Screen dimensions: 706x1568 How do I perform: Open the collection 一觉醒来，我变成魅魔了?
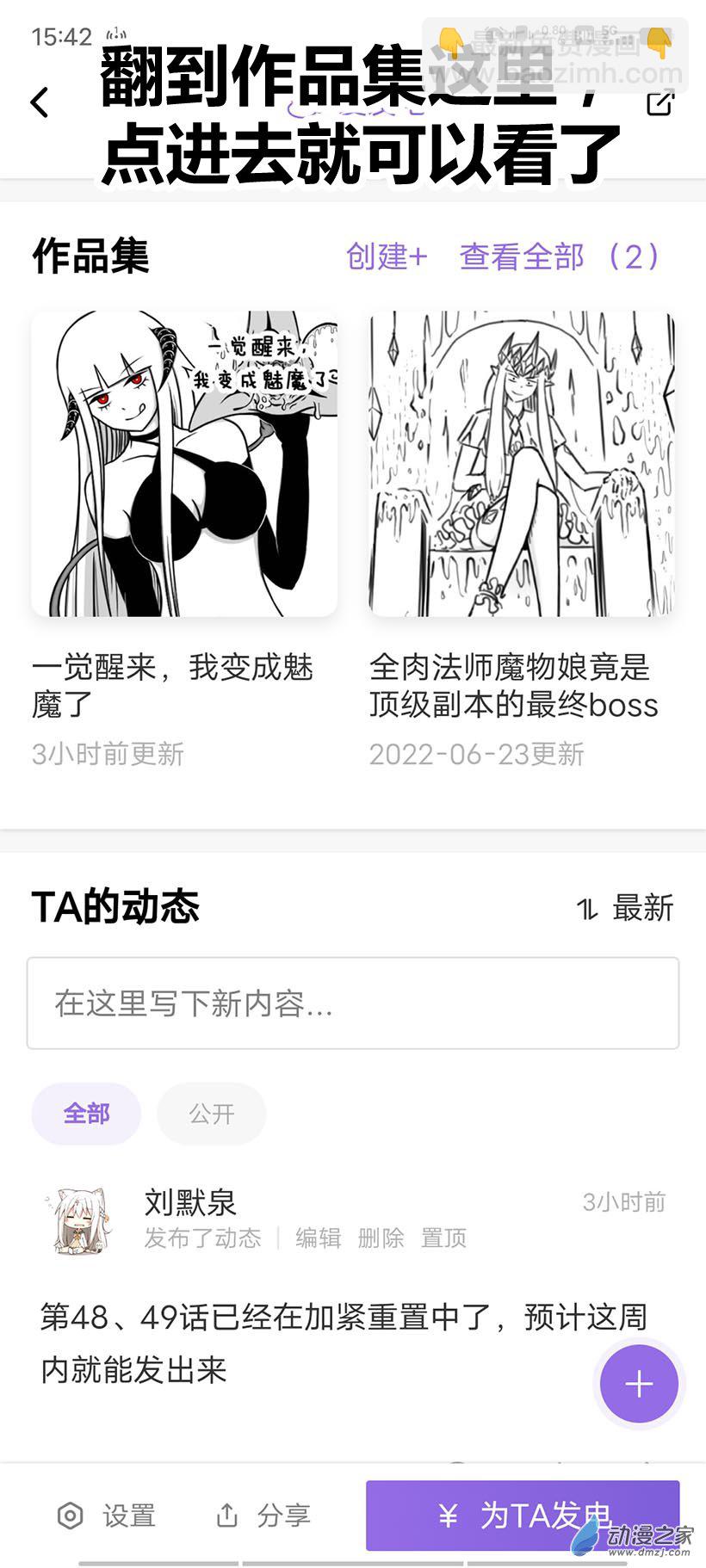coord(184,465)
